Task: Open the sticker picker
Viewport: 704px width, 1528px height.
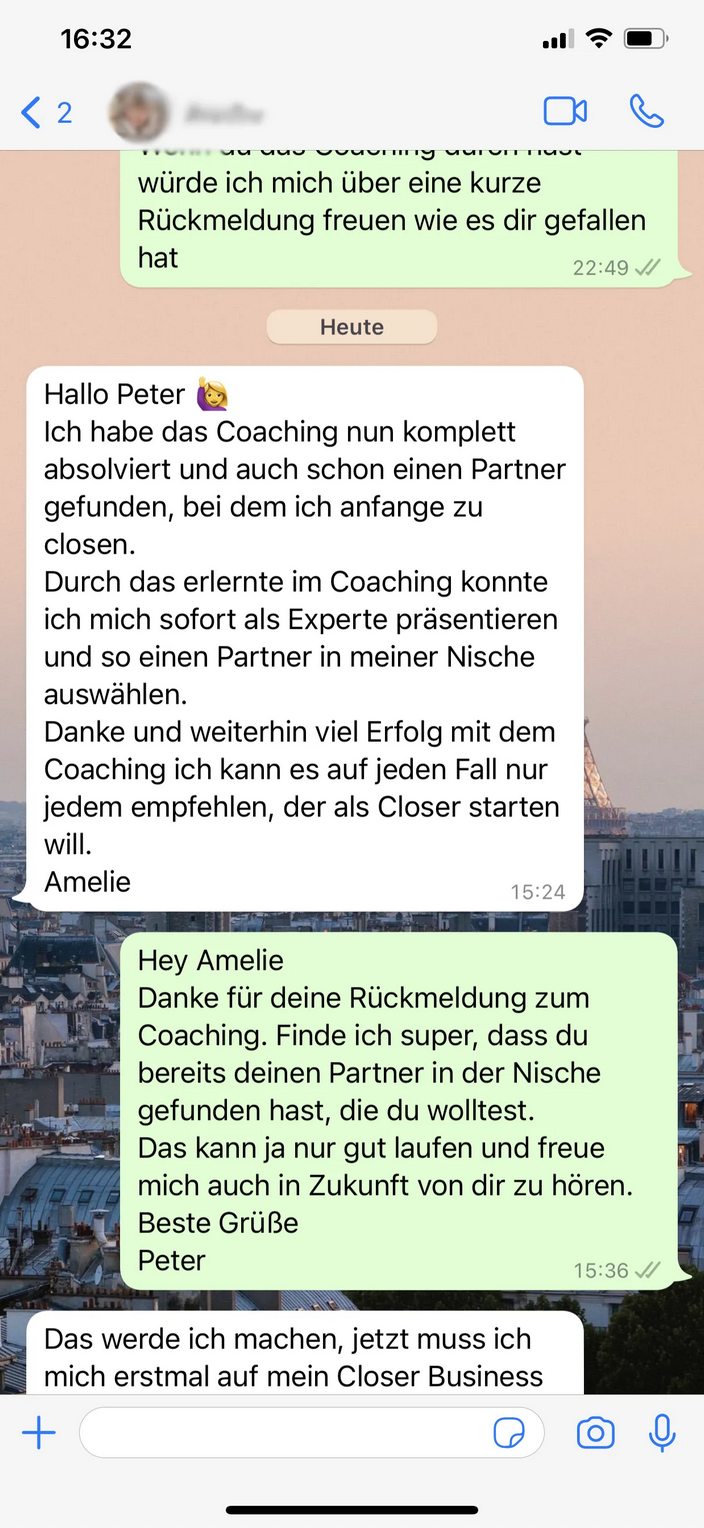Action: click(x=510, y=1433)
